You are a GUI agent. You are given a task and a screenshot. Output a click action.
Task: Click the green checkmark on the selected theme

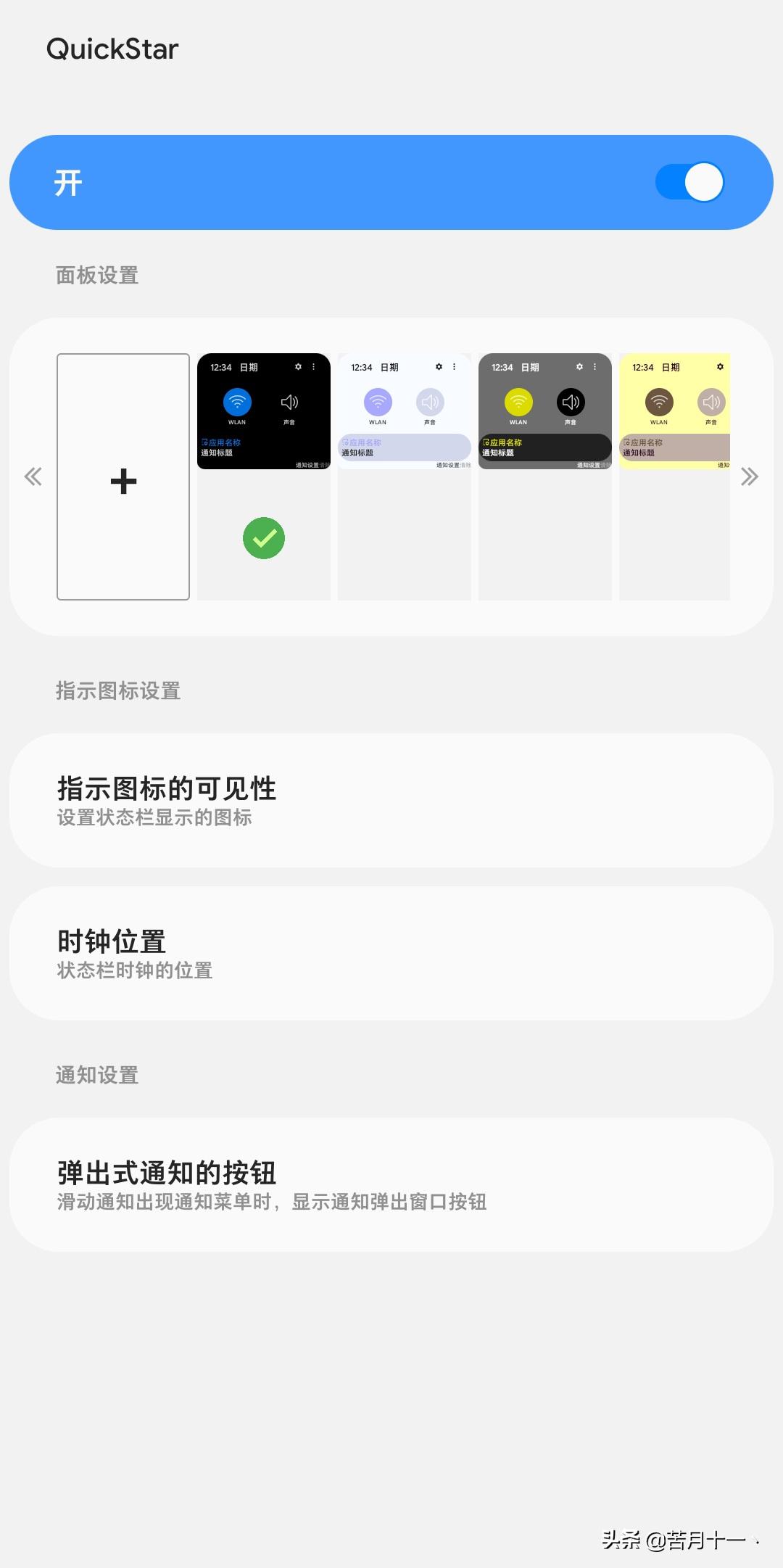tap(264, 537)
